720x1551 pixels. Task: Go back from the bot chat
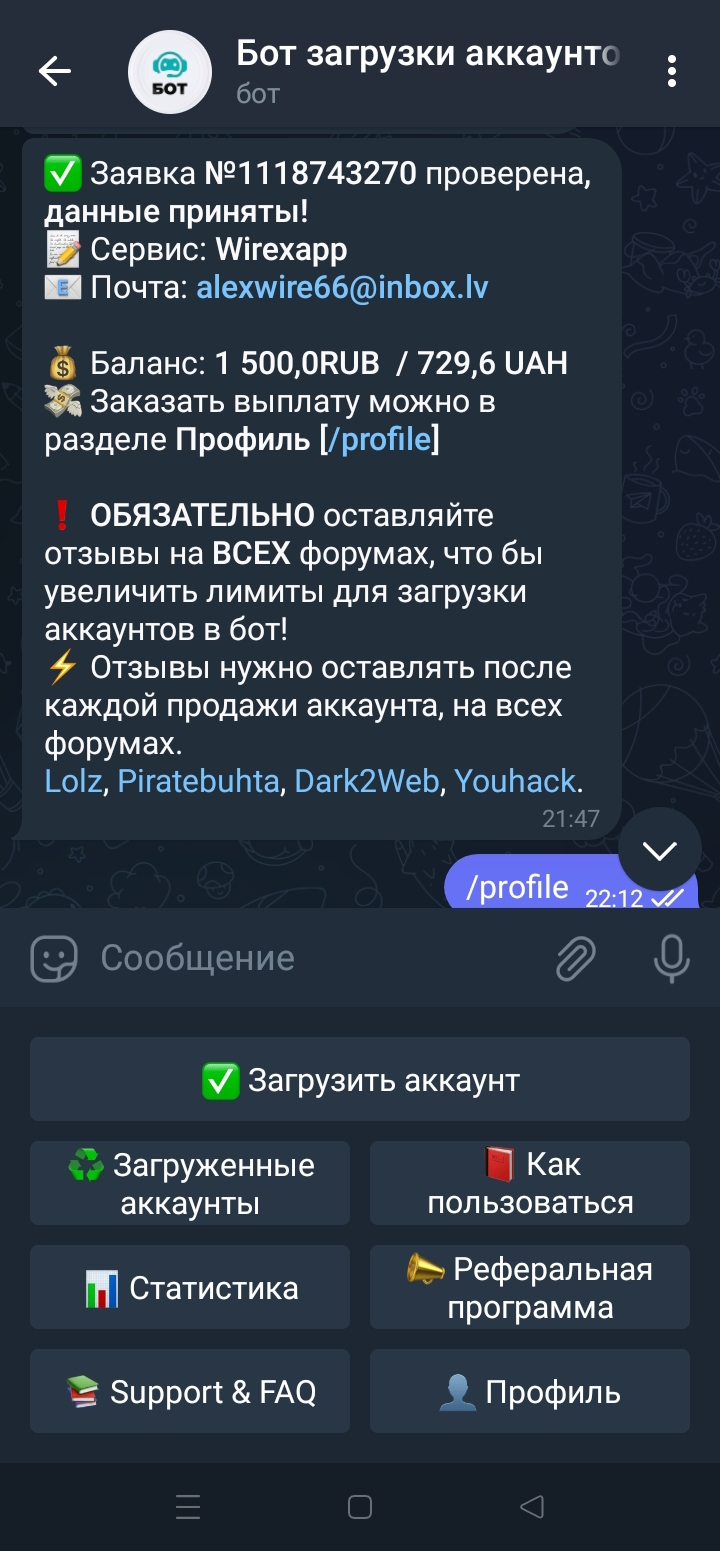click(54, 71)
